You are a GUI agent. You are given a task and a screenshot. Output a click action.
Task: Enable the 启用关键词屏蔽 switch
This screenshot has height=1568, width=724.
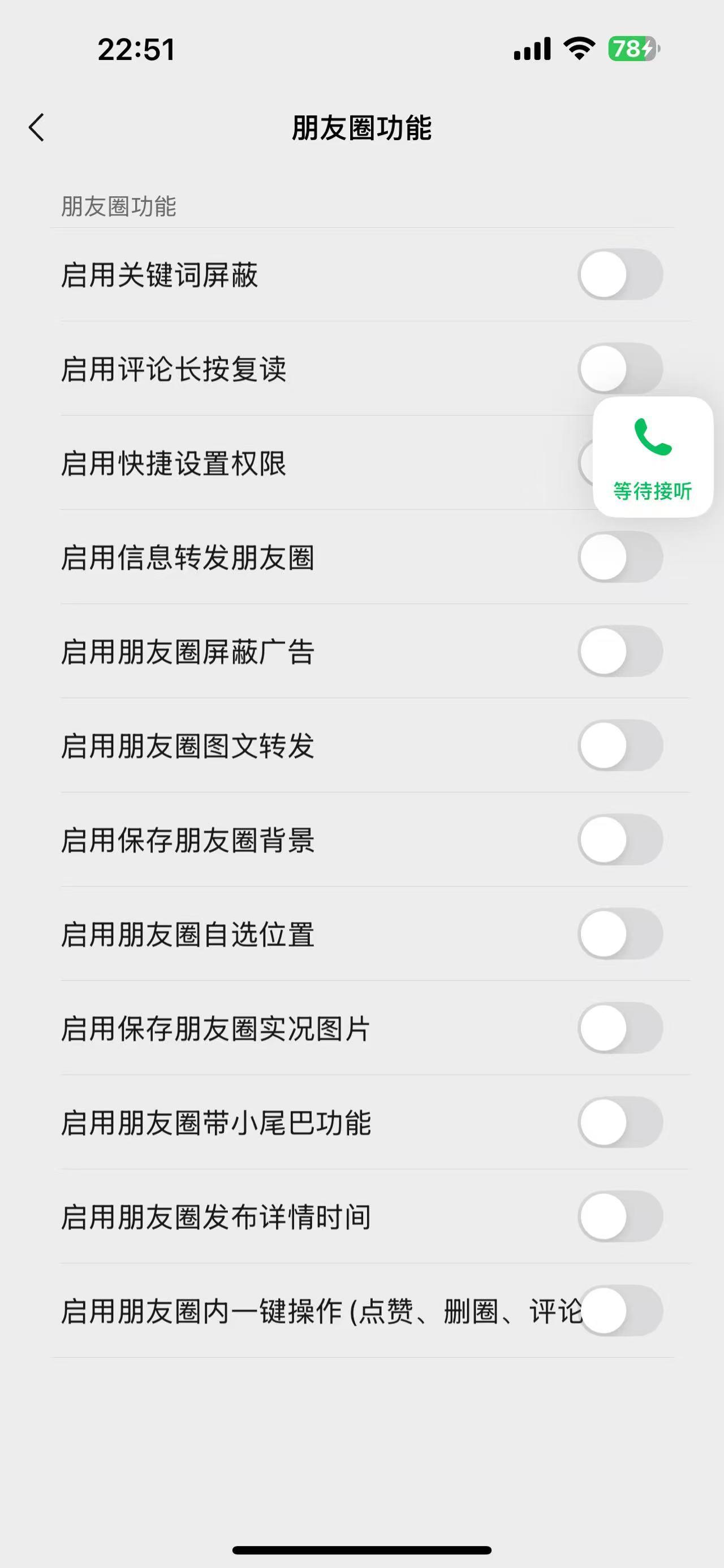click(x=620, y=274)
